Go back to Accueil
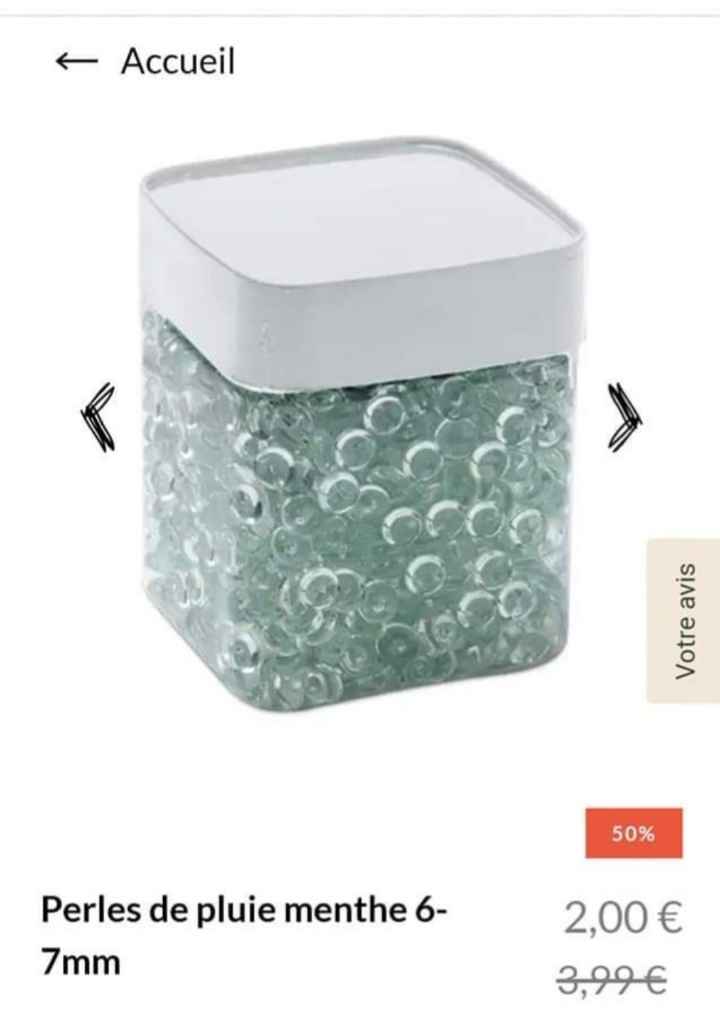The width and height of the screenshot is (720, 1036). (145, 62)
